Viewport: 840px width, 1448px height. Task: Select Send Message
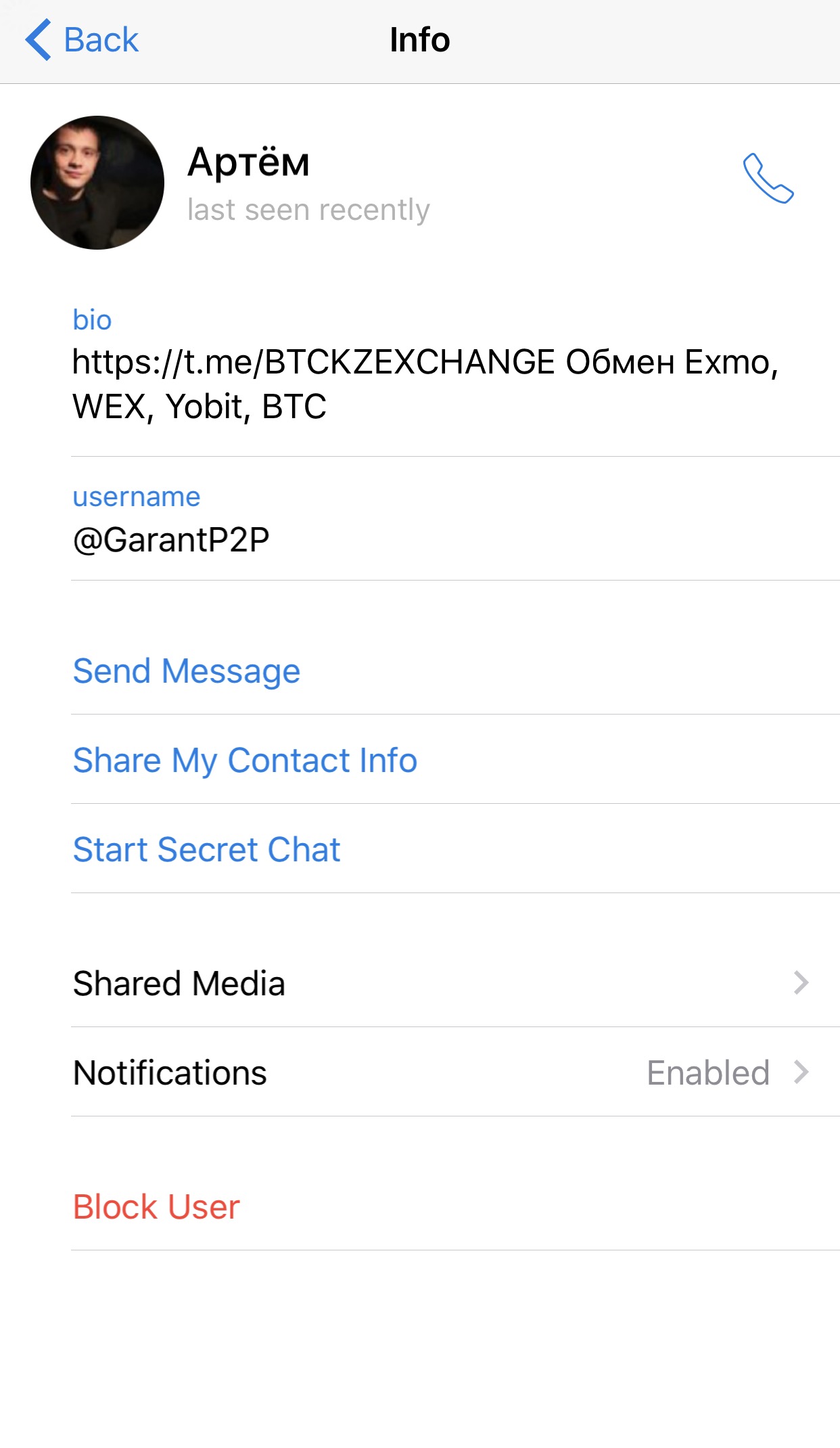coord(455,671)
